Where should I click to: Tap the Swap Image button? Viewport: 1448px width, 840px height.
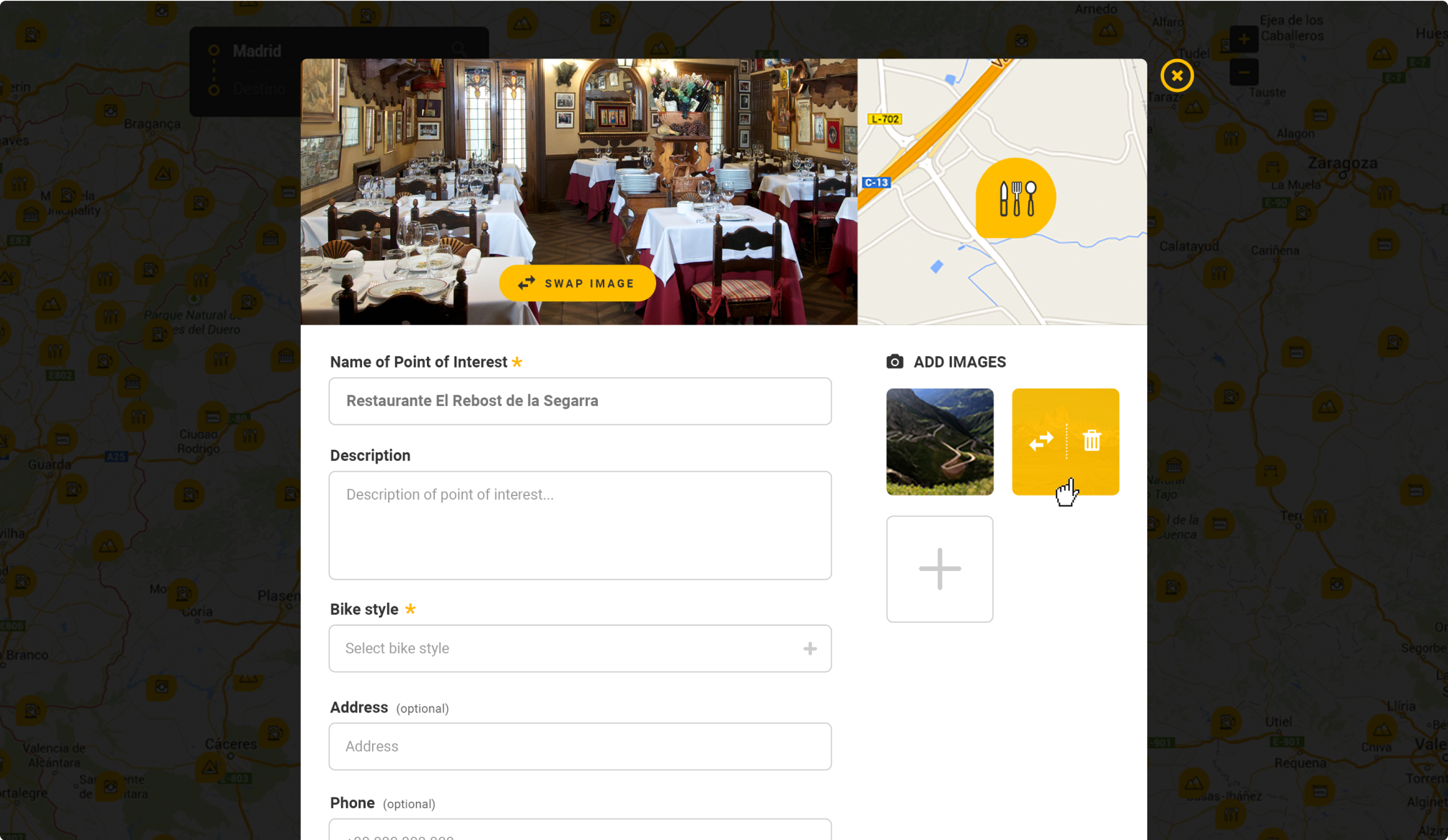(x=577, y=283)
